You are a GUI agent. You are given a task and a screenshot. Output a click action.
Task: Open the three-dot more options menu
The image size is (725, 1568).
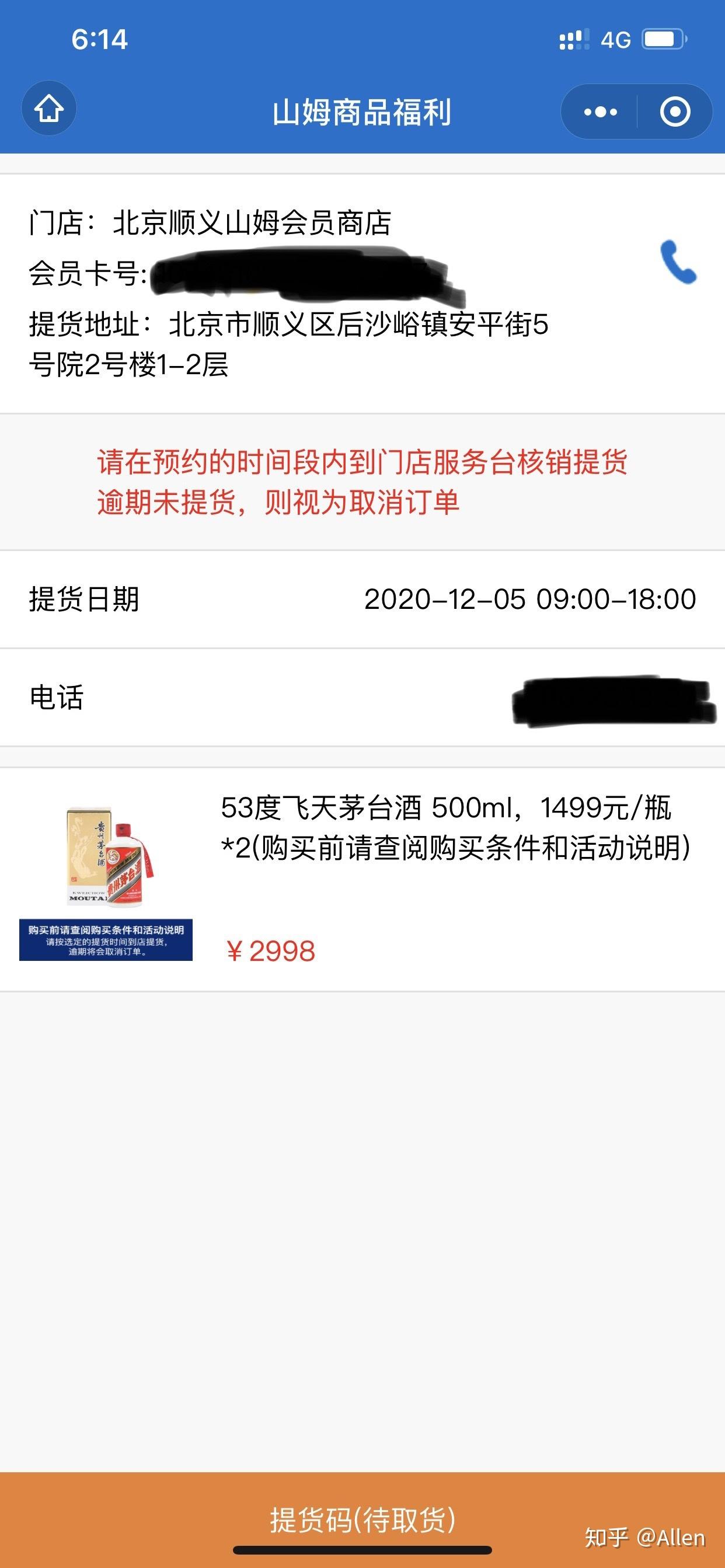600,111
